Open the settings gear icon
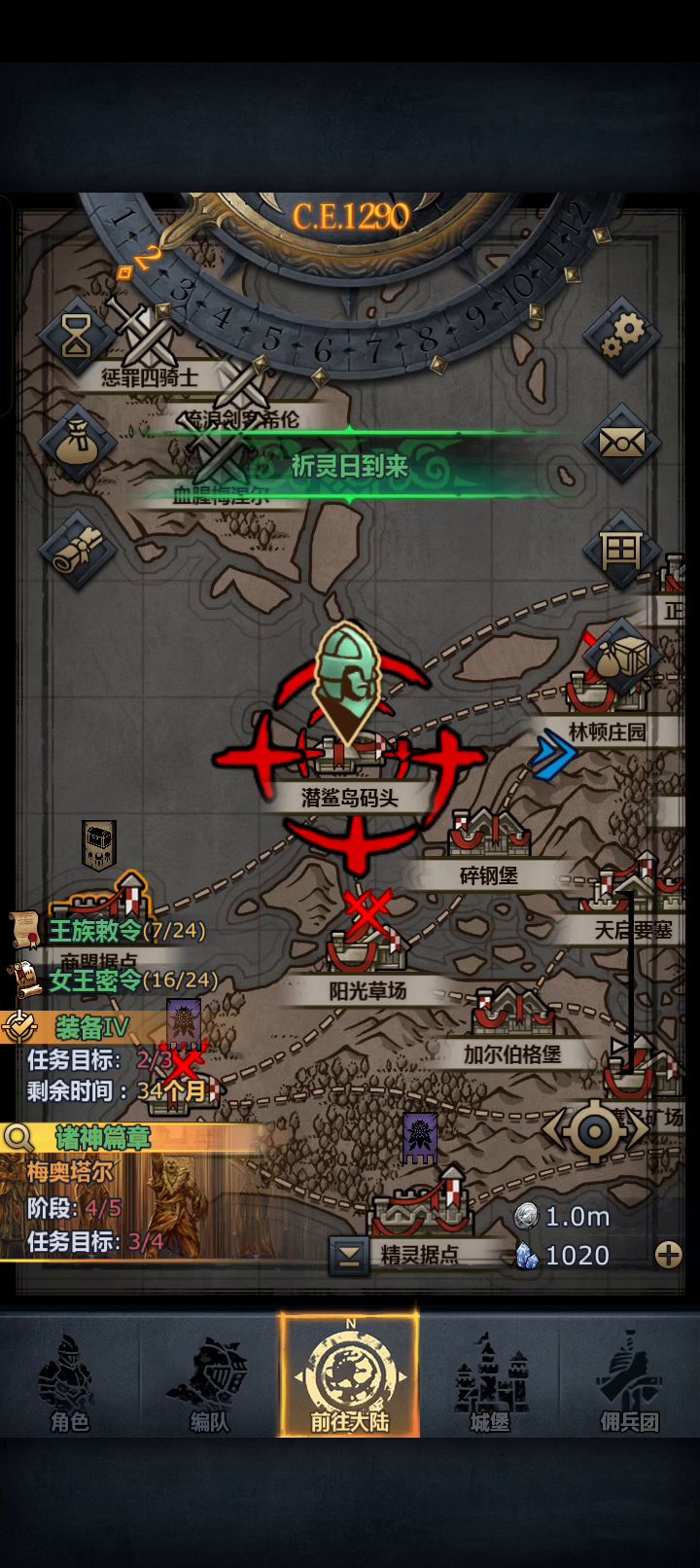 (x=622, y=336)
